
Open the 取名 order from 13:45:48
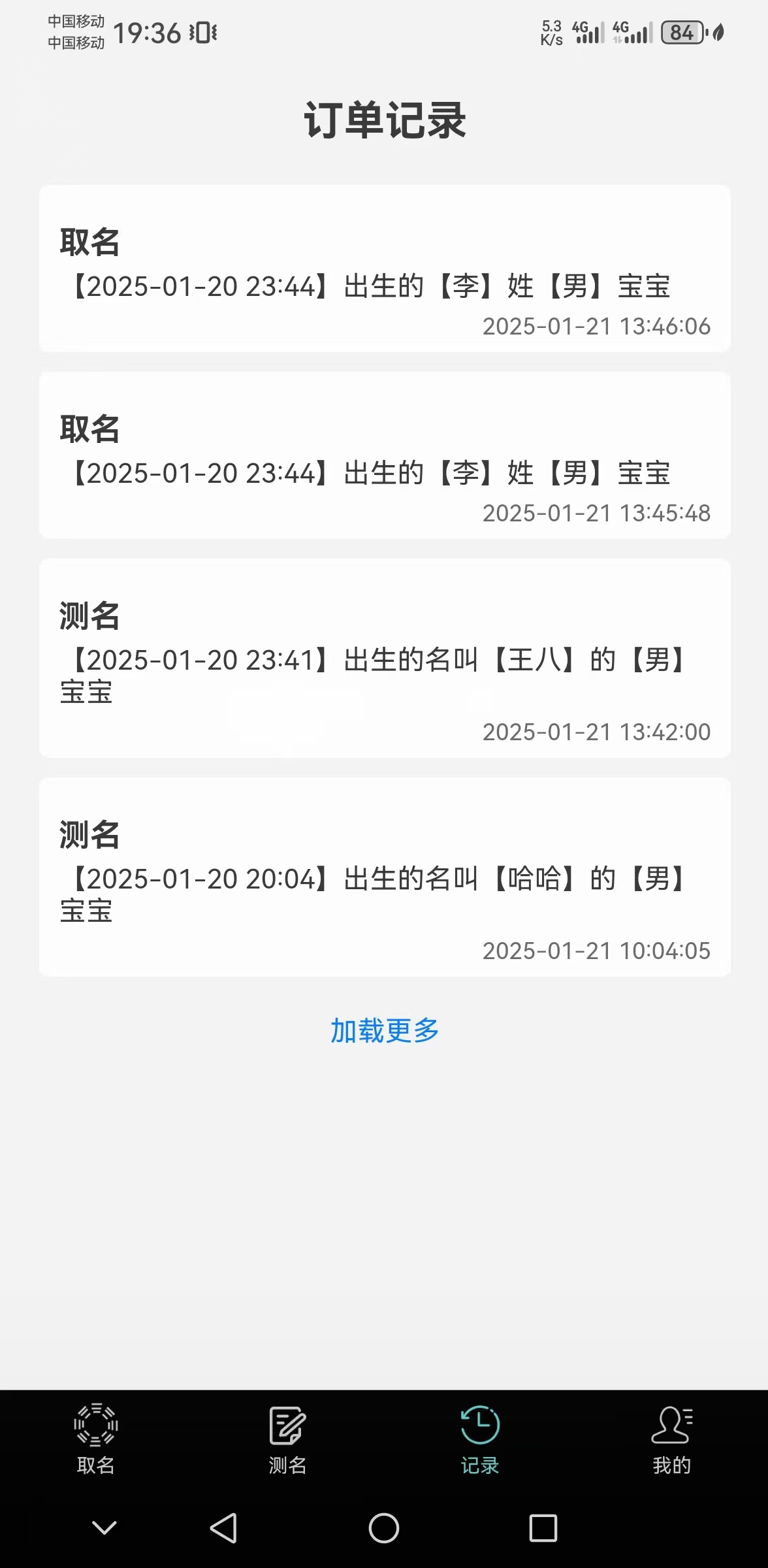(384, 456)
